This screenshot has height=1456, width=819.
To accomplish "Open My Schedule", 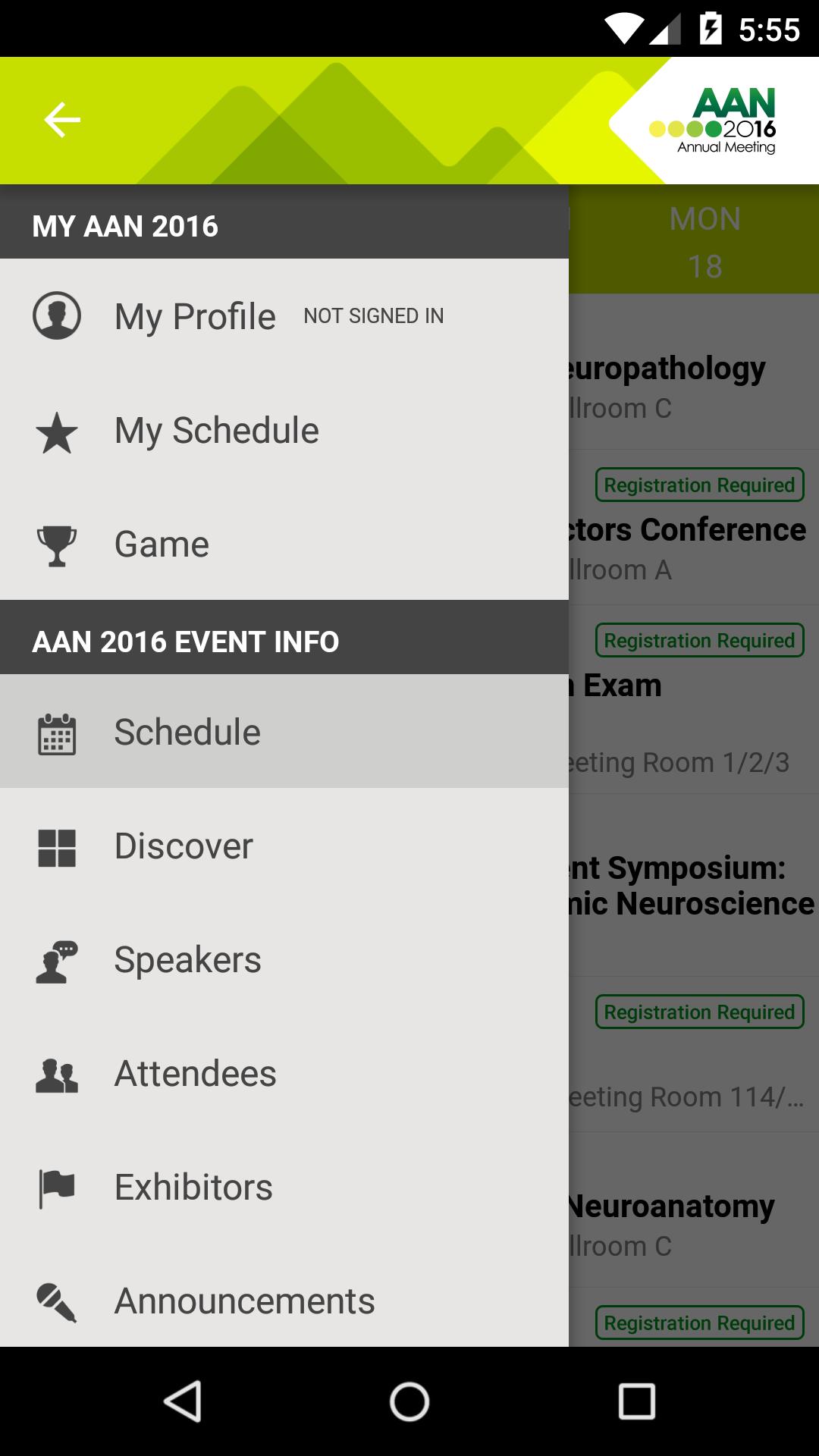I will (x=216, y=431).
